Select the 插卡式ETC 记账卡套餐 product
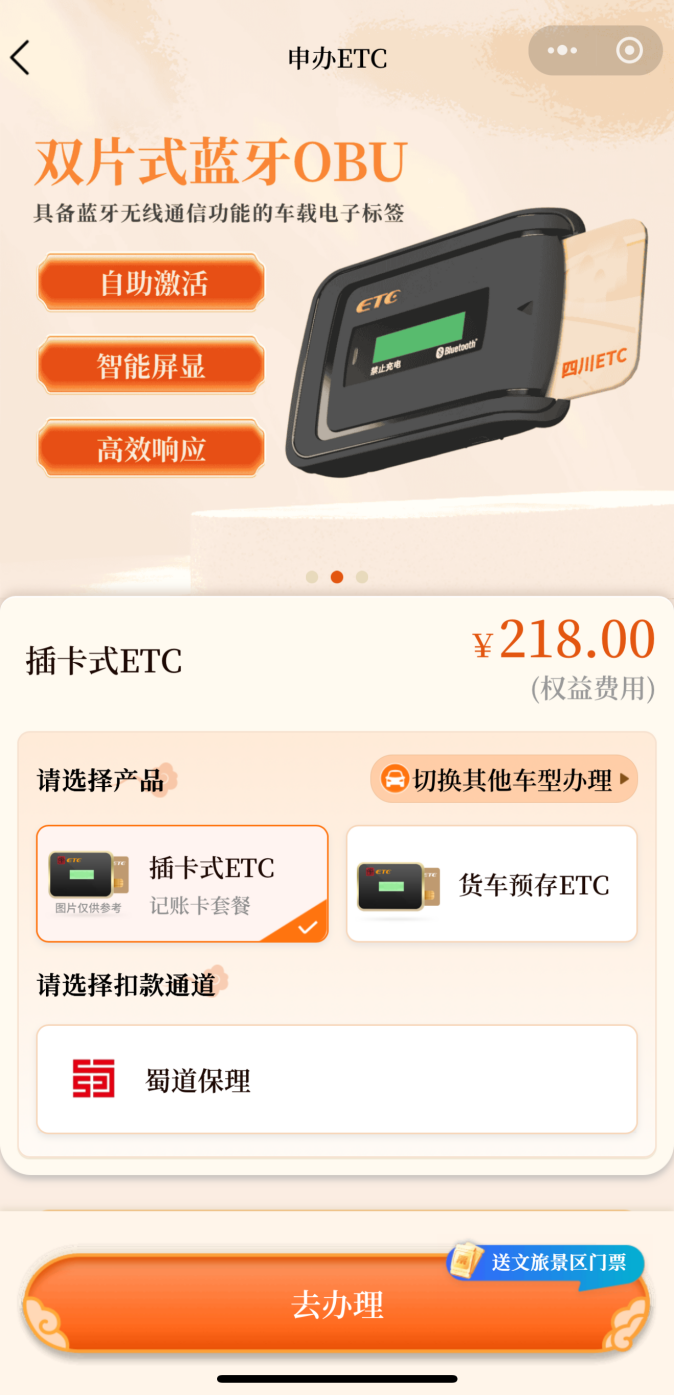676x1395 pixels. pos(182,884)
